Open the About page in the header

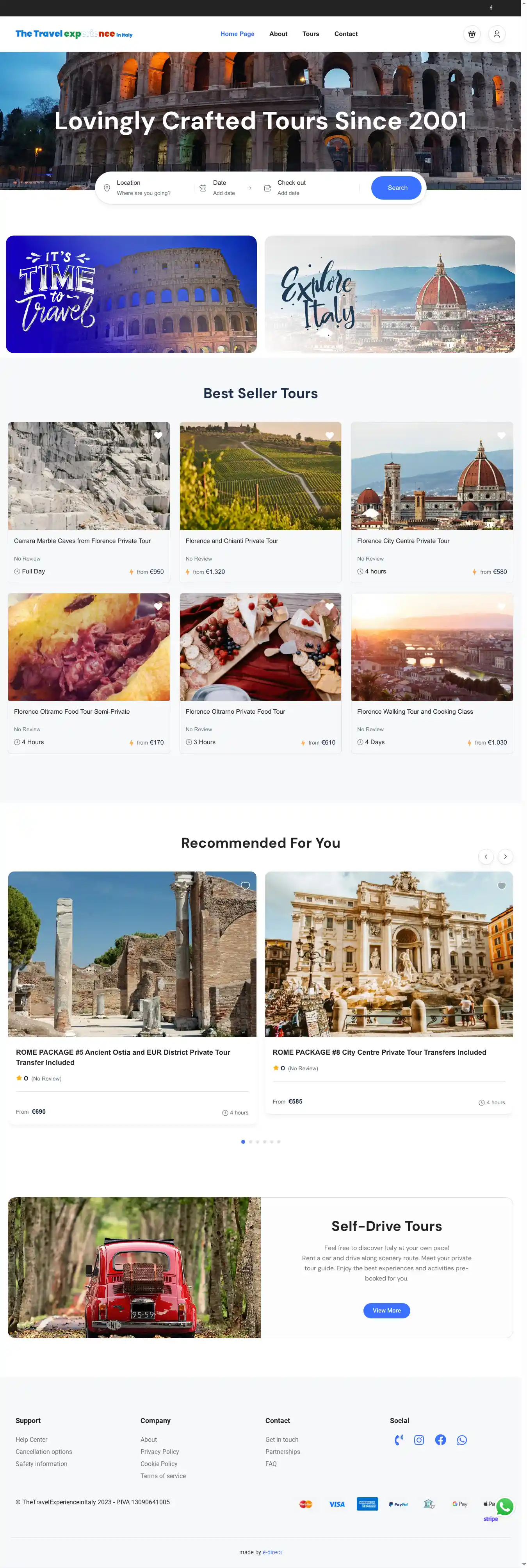(x=278, y=34)
